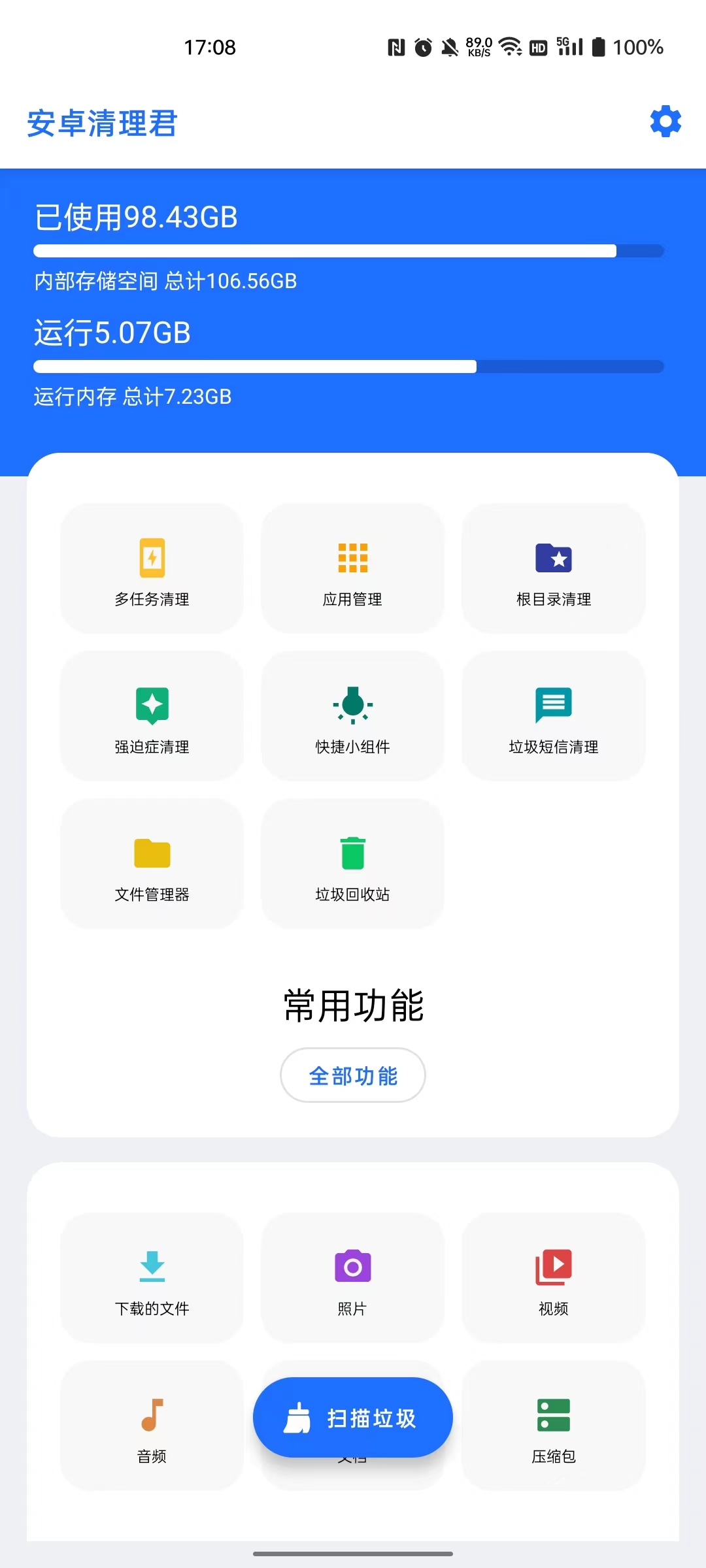Click the running memory progress bar
Screen dimensions: 706x1568
click(x=346, y=365)
